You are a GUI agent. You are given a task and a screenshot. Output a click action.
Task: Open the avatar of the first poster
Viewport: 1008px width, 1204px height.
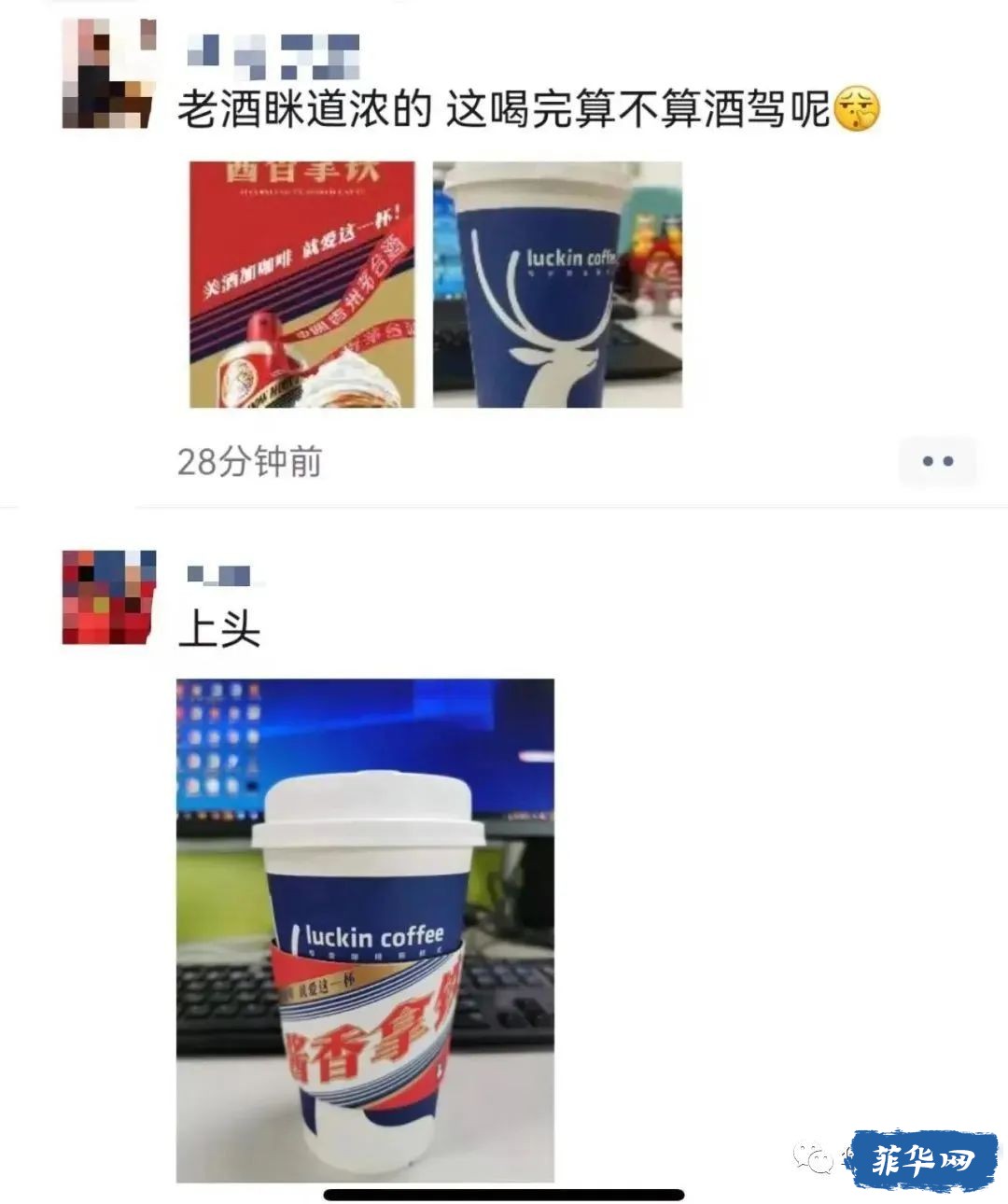[108, 73]
